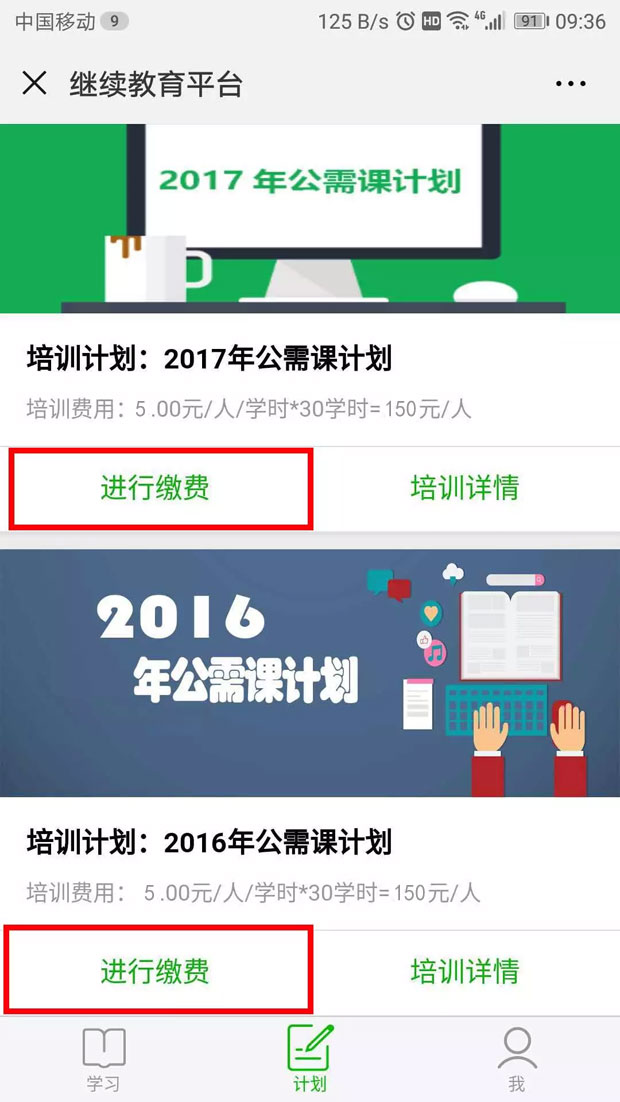View 培训详情 for 2016年公需课计划
620x1102 pixels.
464,971
